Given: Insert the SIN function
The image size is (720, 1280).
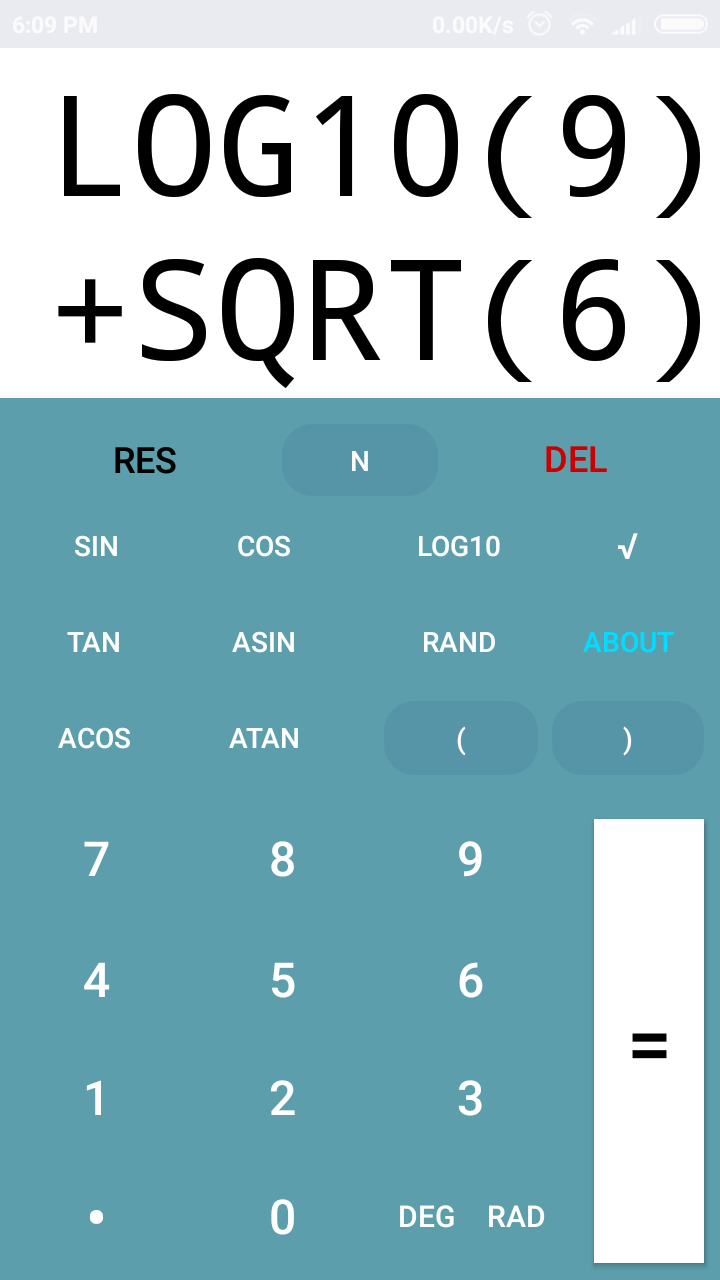Looking at the screenshot, I should (x=96, y=547).
